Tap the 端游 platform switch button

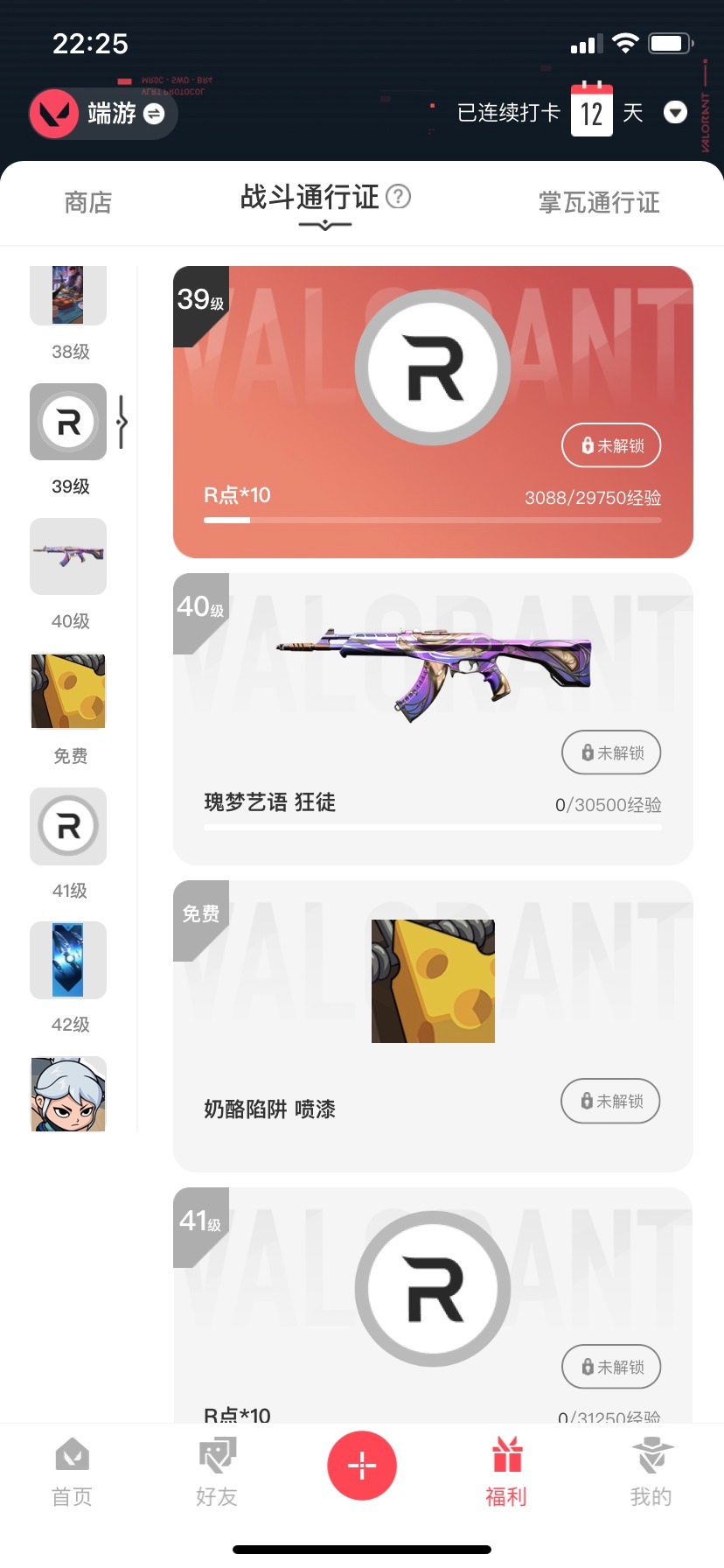coord(103,114)
